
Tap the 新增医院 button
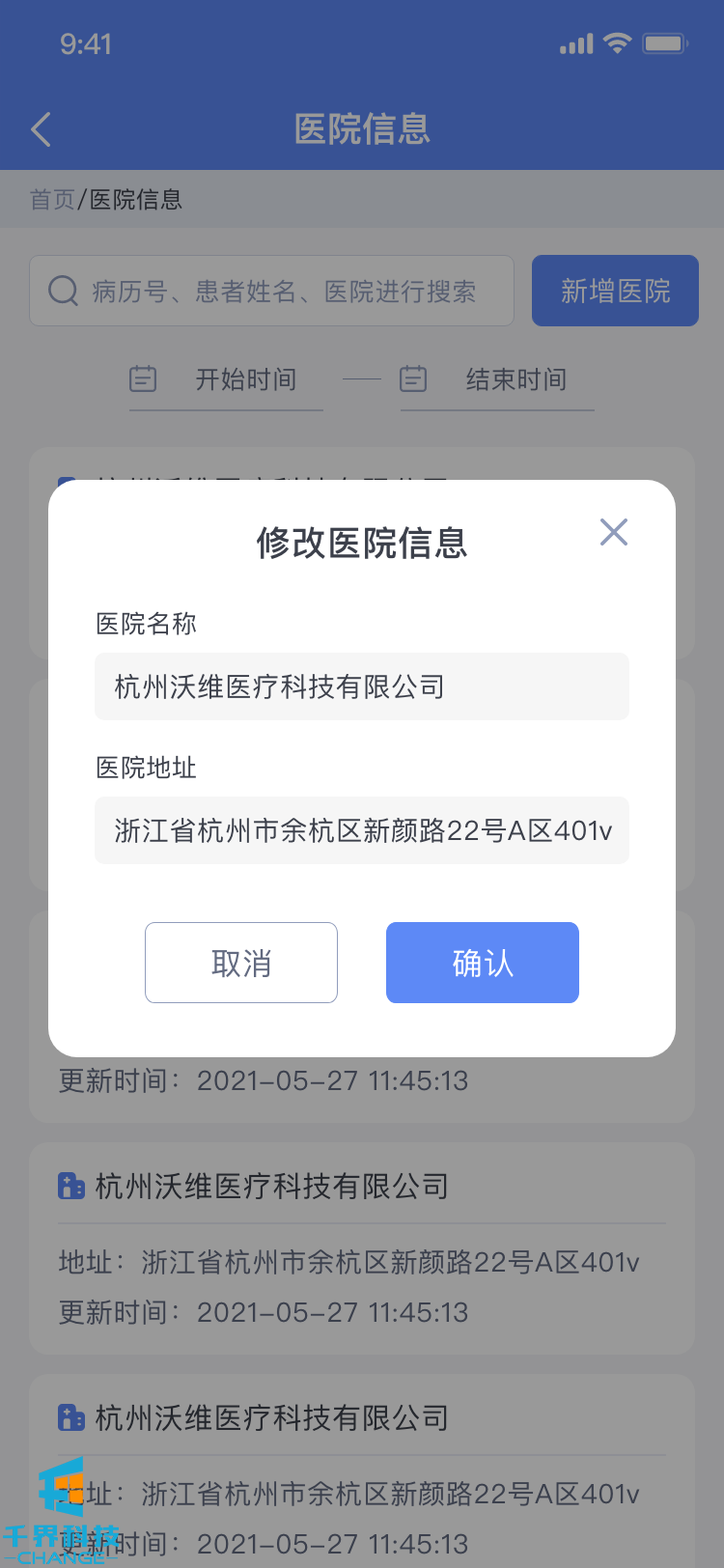click(x=615, y=291)
